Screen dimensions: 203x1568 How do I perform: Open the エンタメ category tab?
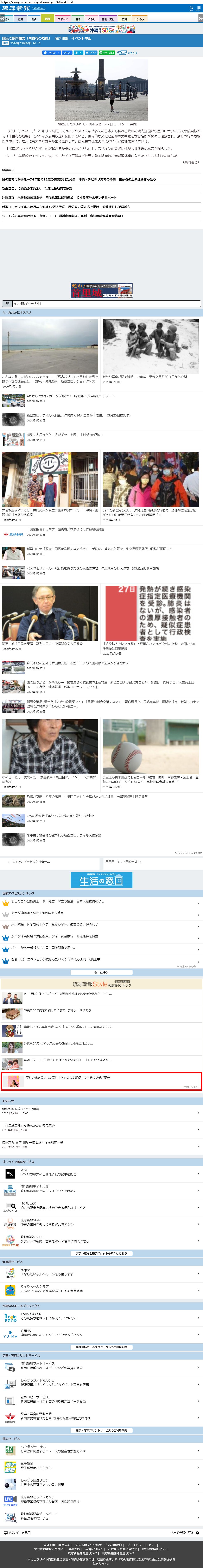click(139, 19)
